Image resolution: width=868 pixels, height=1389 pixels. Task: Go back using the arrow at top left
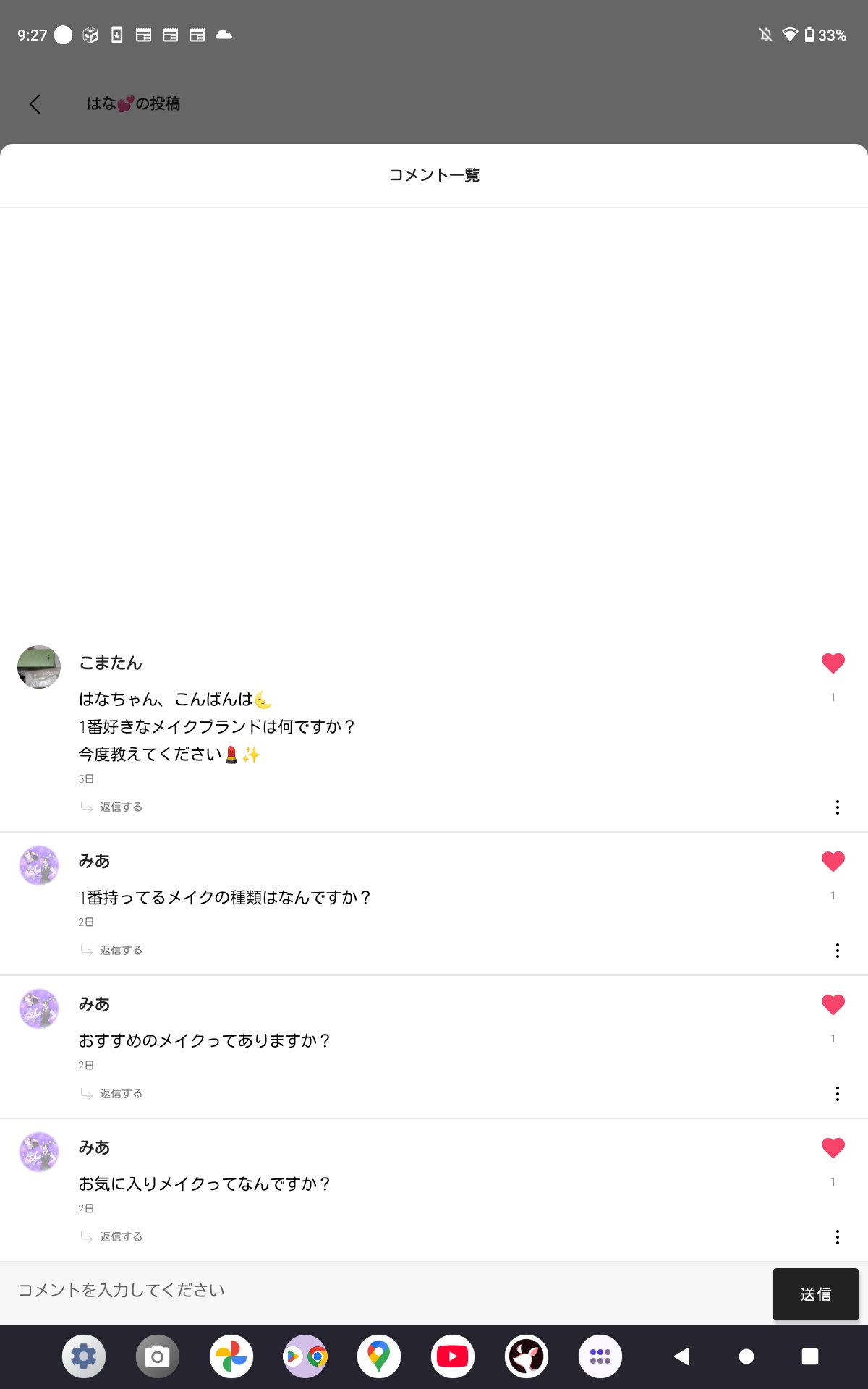(34, 103)
